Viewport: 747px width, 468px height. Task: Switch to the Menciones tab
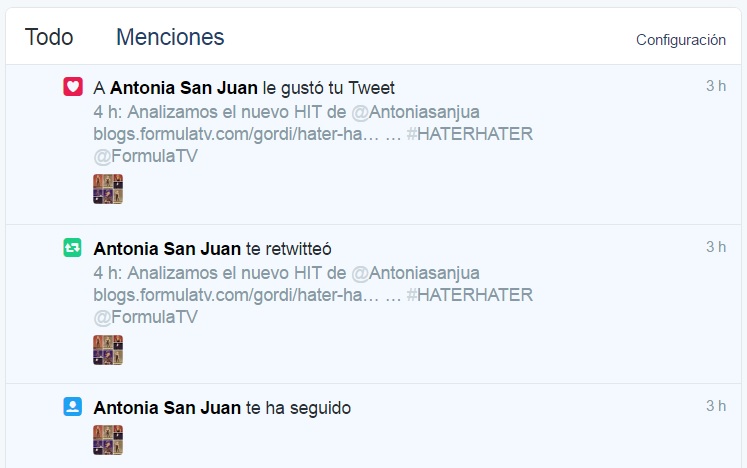tap(170, 38)
